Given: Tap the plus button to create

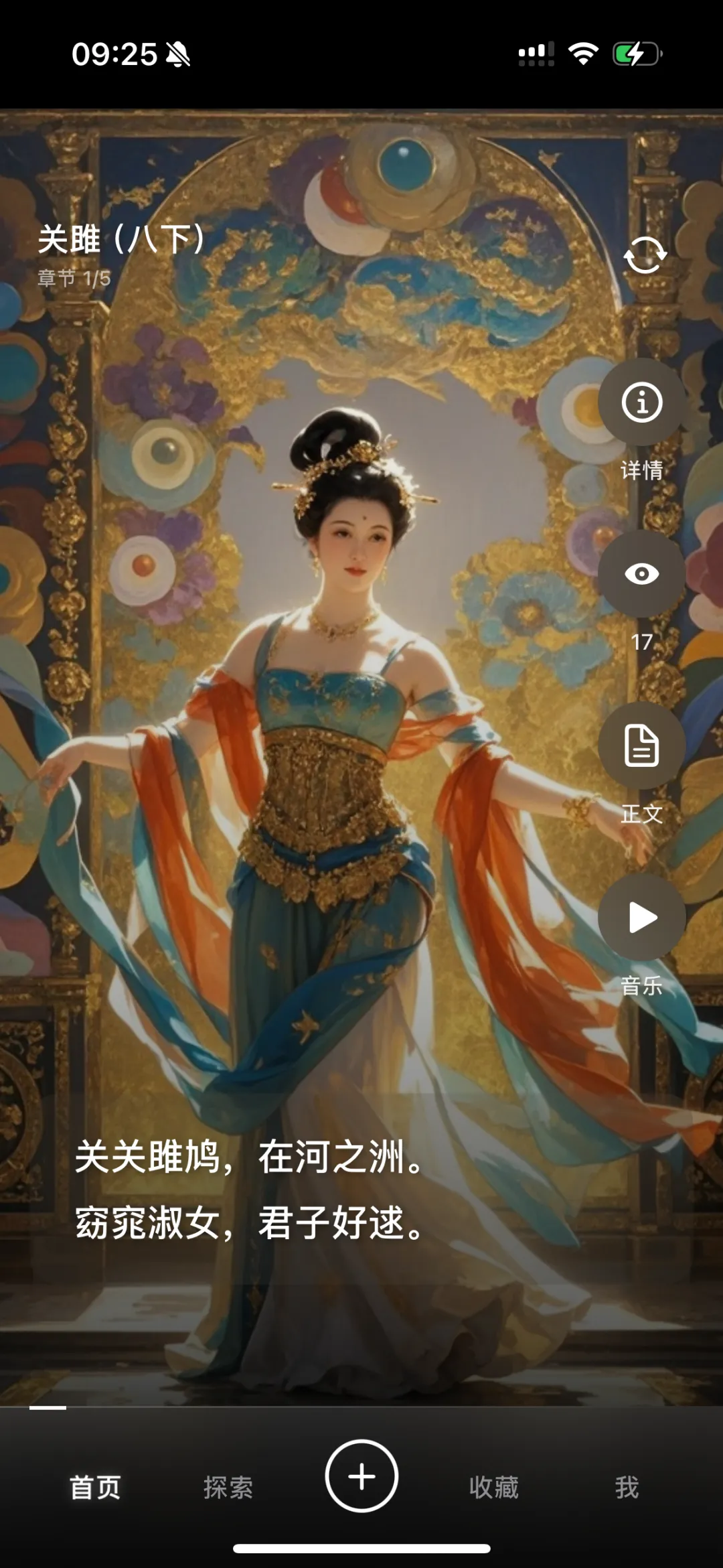Looking at the screenshot, I should [x=361, y=1476].
